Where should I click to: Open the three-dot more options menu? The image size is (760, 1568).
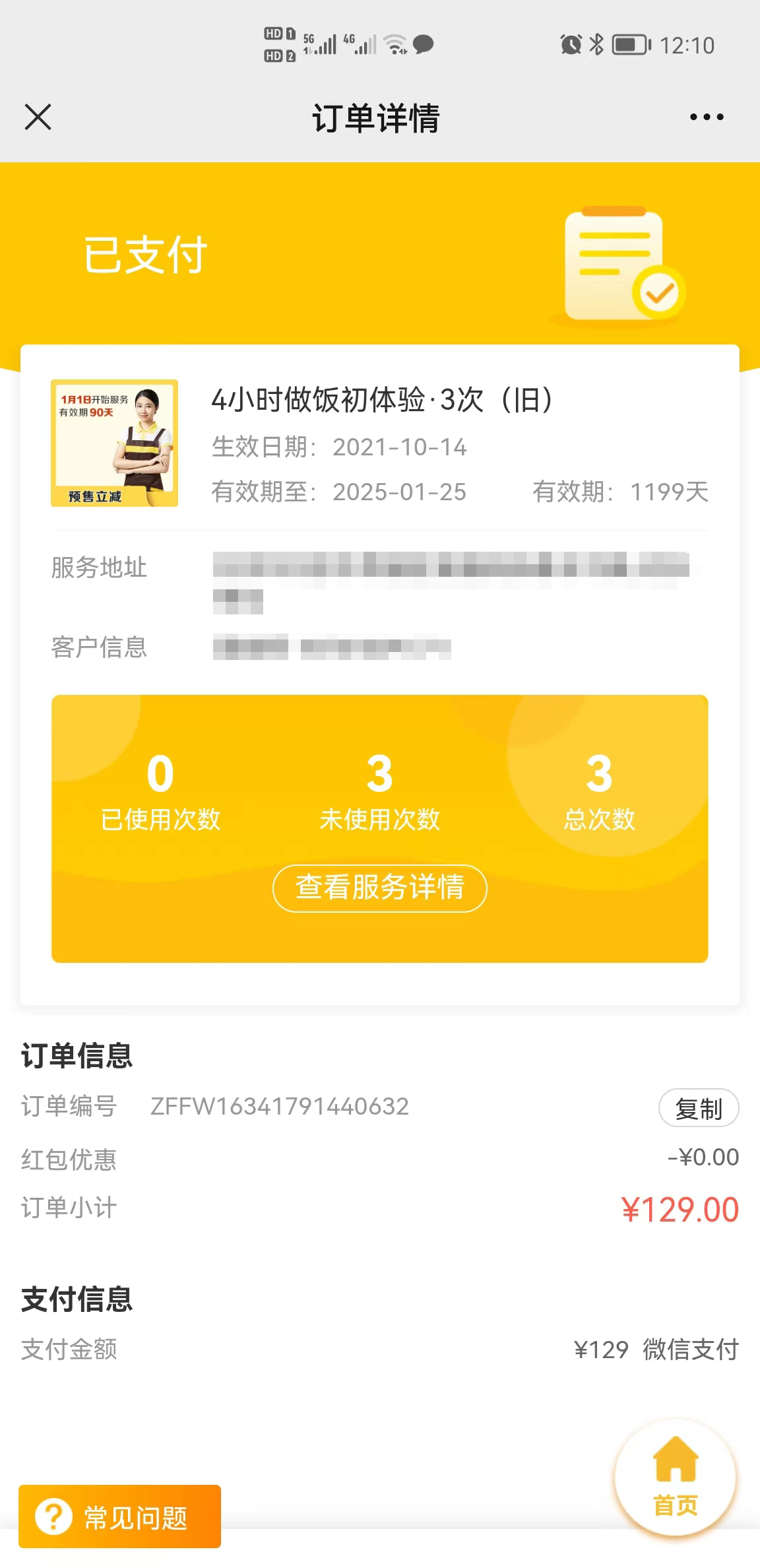click(x=706, y=117)
